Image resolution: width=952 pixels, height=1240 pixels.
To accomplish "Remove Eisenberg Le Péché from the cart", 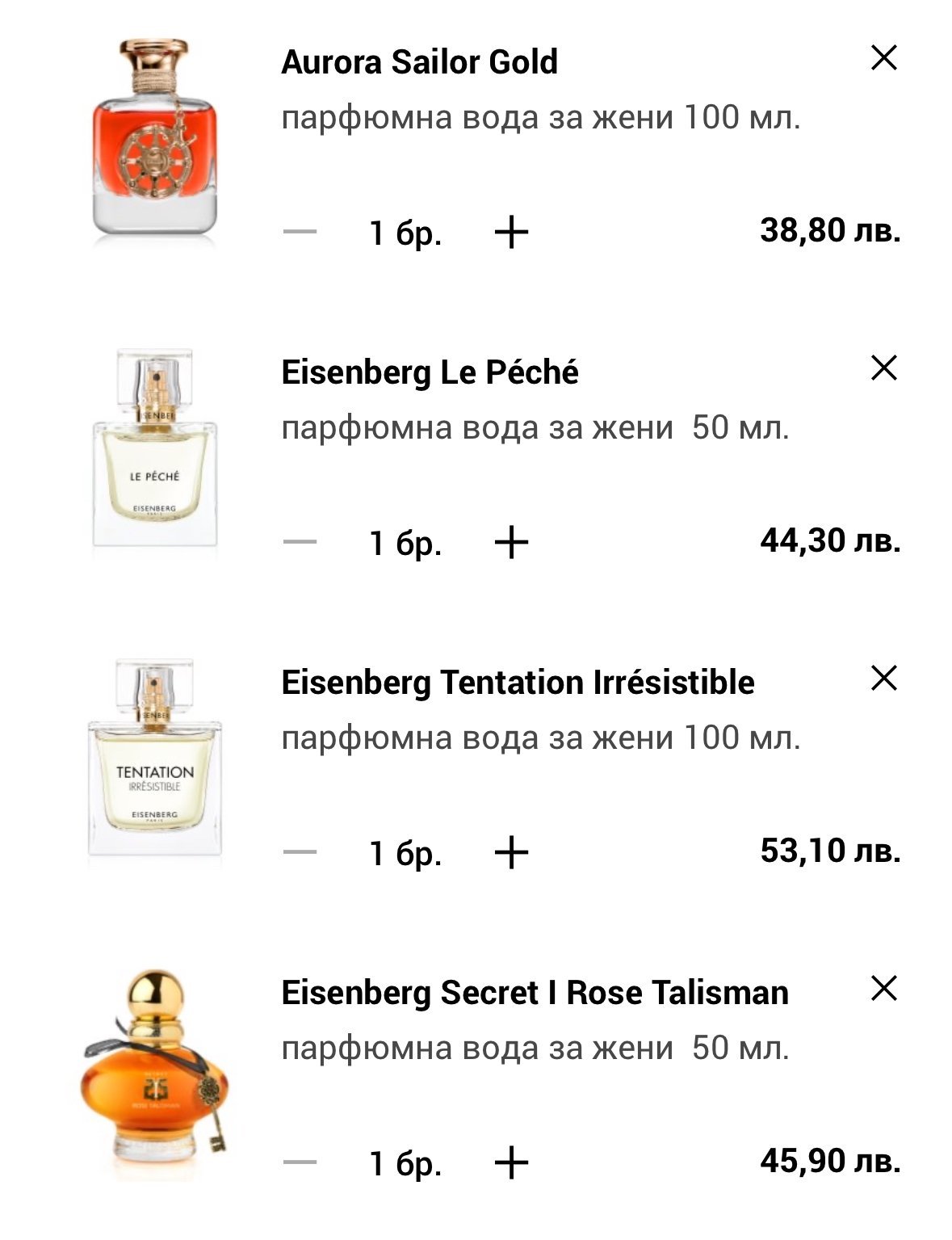I will [x=884, y=368].
